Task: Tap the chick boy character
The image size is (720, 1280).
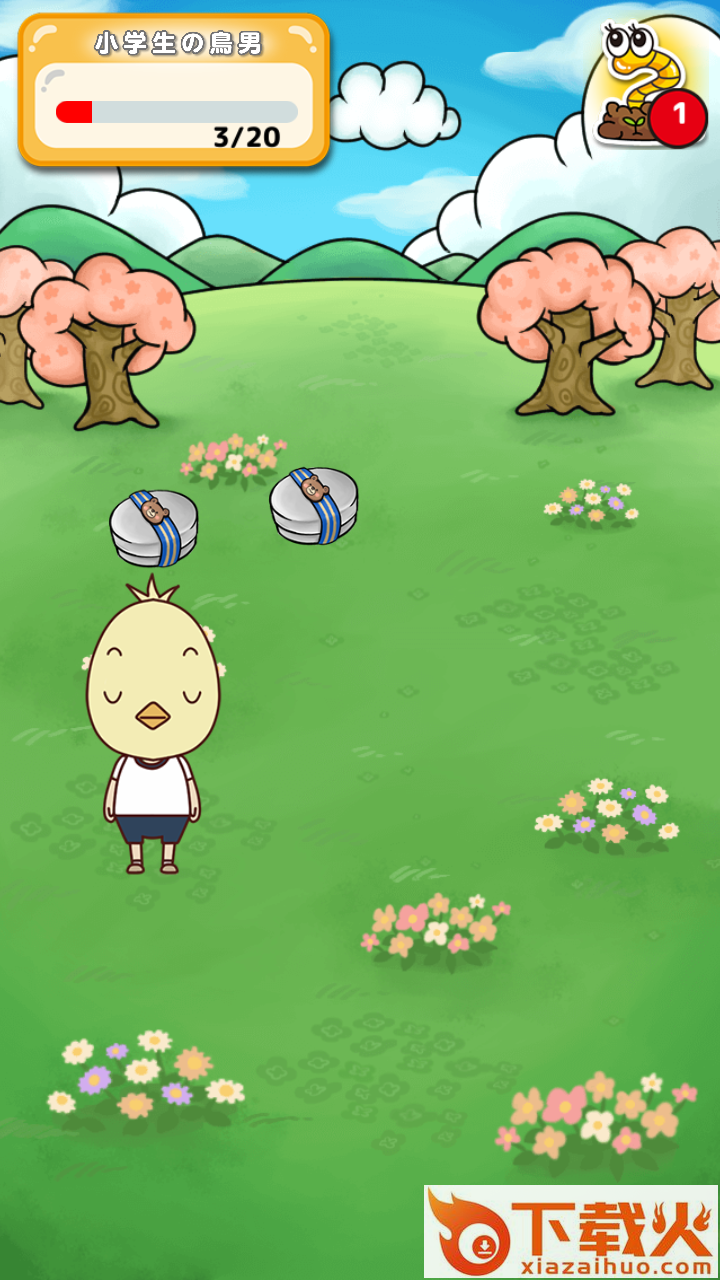Action: pos(152,730)
